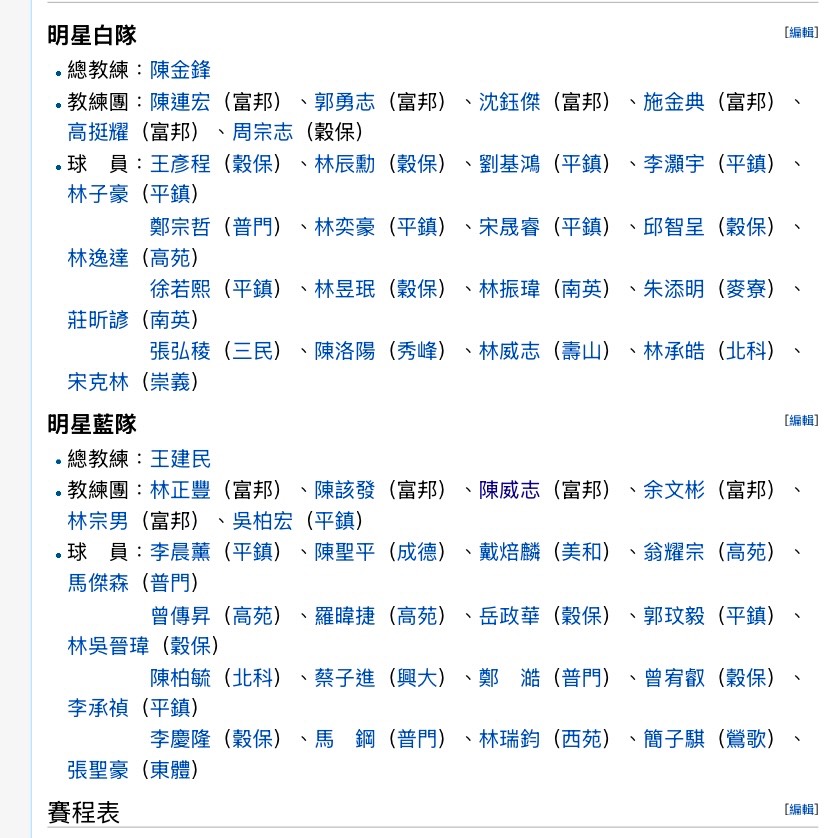Open the visited 陳威志 link
Image resolution: width=834 pixels, height=838 pixels.
coord(509,490)
